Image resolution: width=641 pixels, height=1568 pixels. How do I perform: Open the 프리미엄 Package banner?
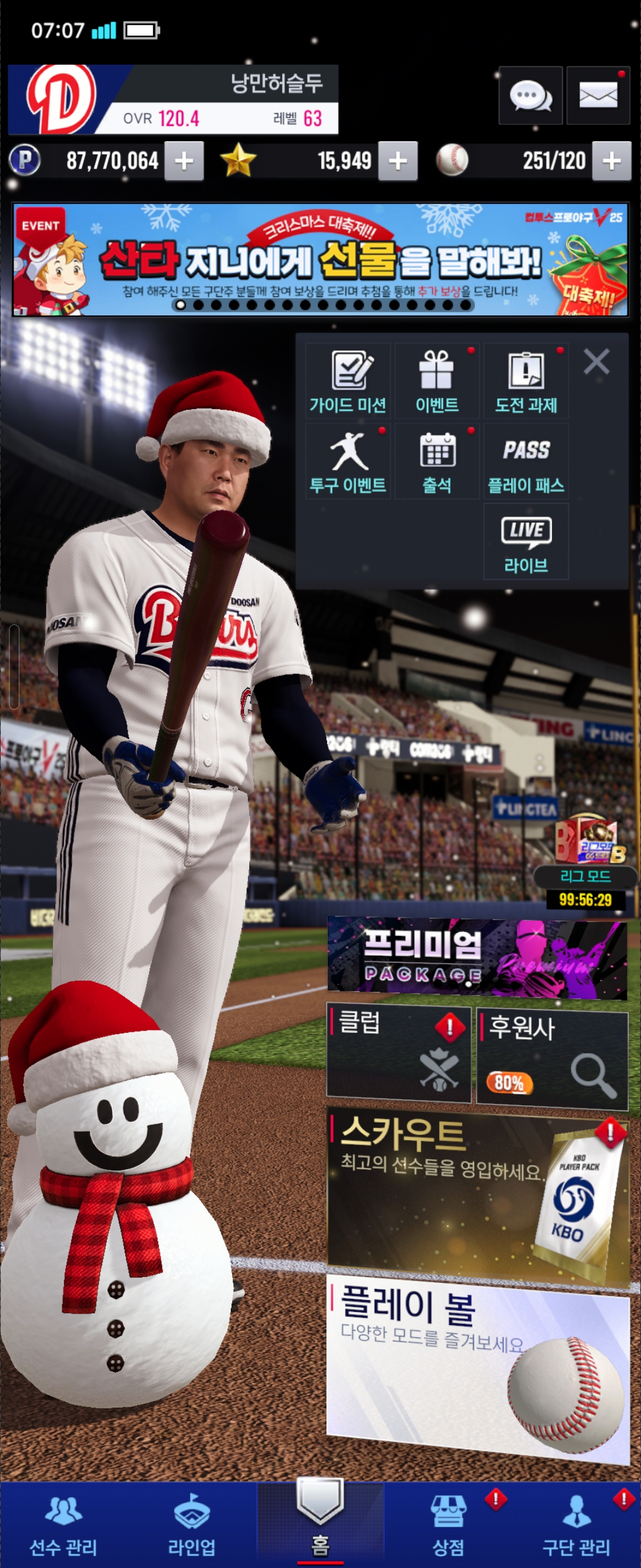click(477, 959)
